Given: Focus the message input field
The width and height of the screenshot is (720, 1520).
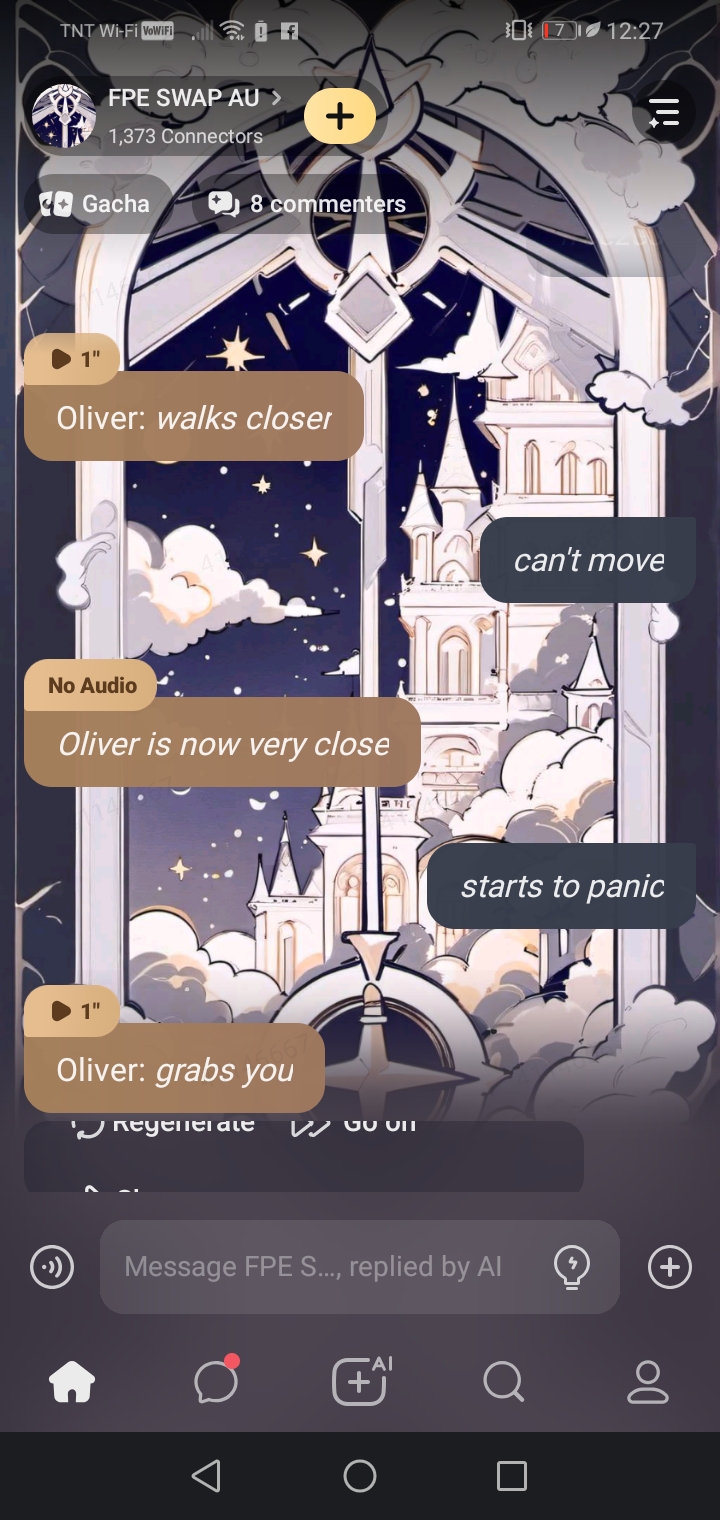Looking at the screenshot, I should [x=320, y=1267].
